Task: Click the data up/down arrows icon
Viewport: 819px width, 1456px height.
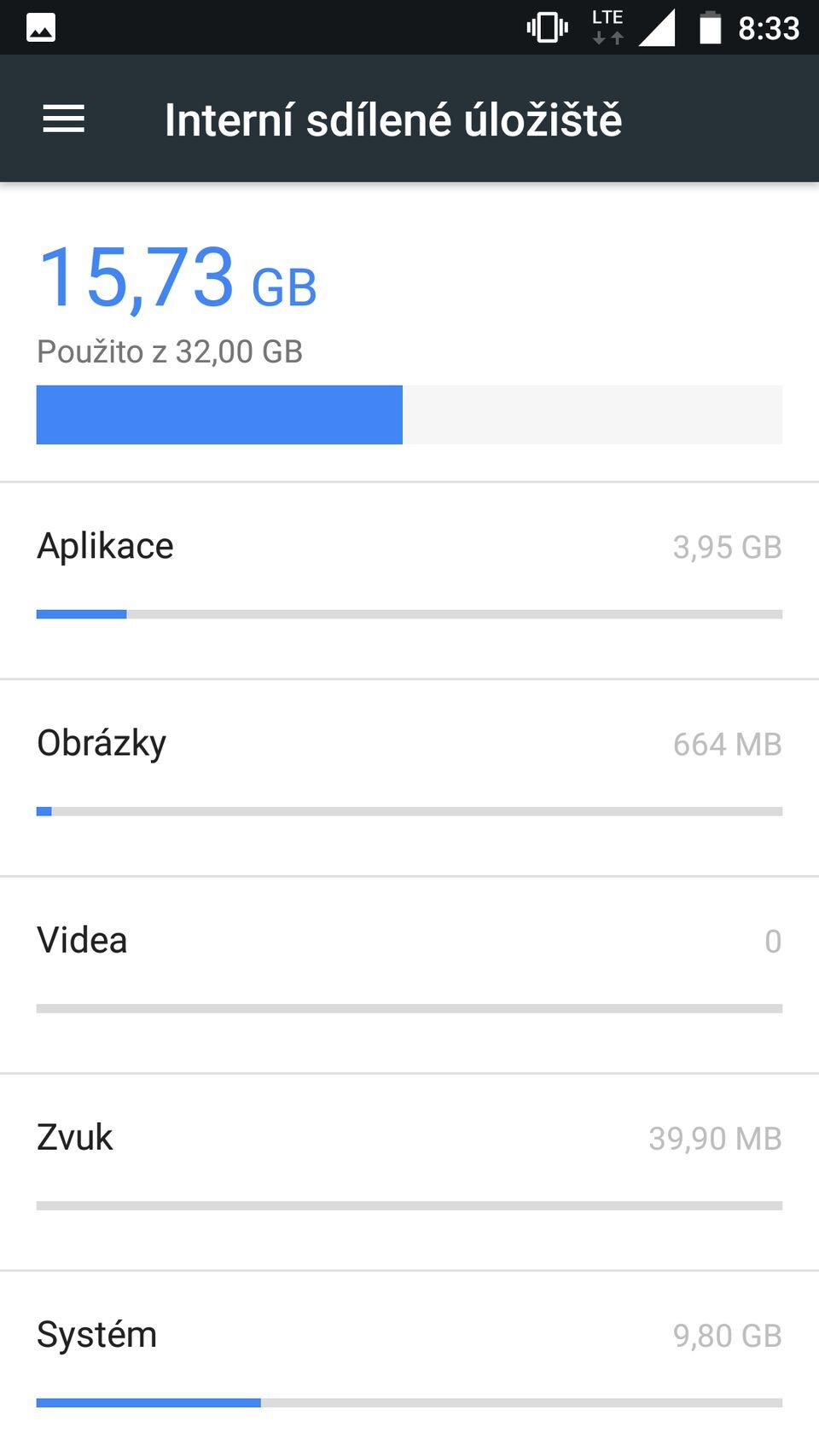Action: point(608,36)
